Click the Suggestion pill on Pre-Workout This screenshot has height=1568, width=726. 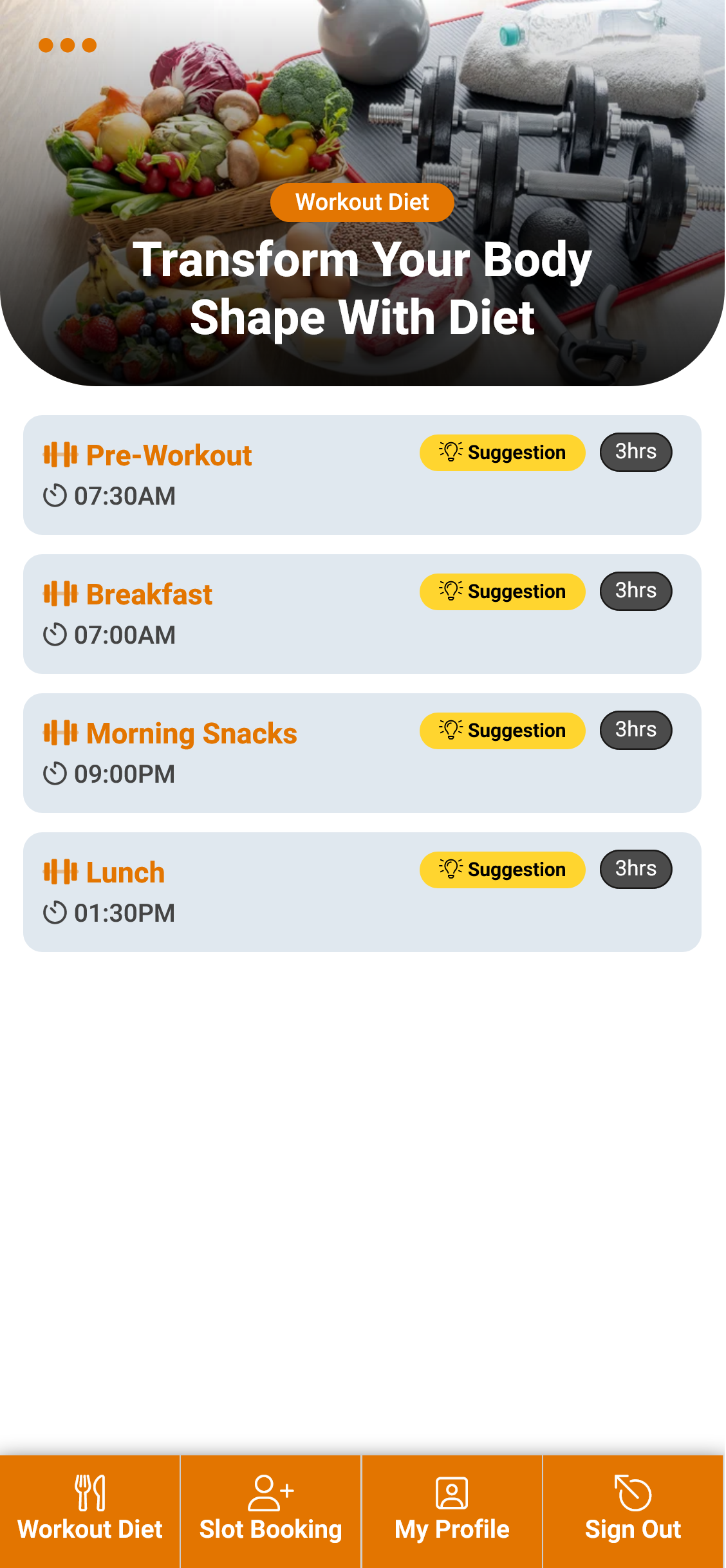502,452
